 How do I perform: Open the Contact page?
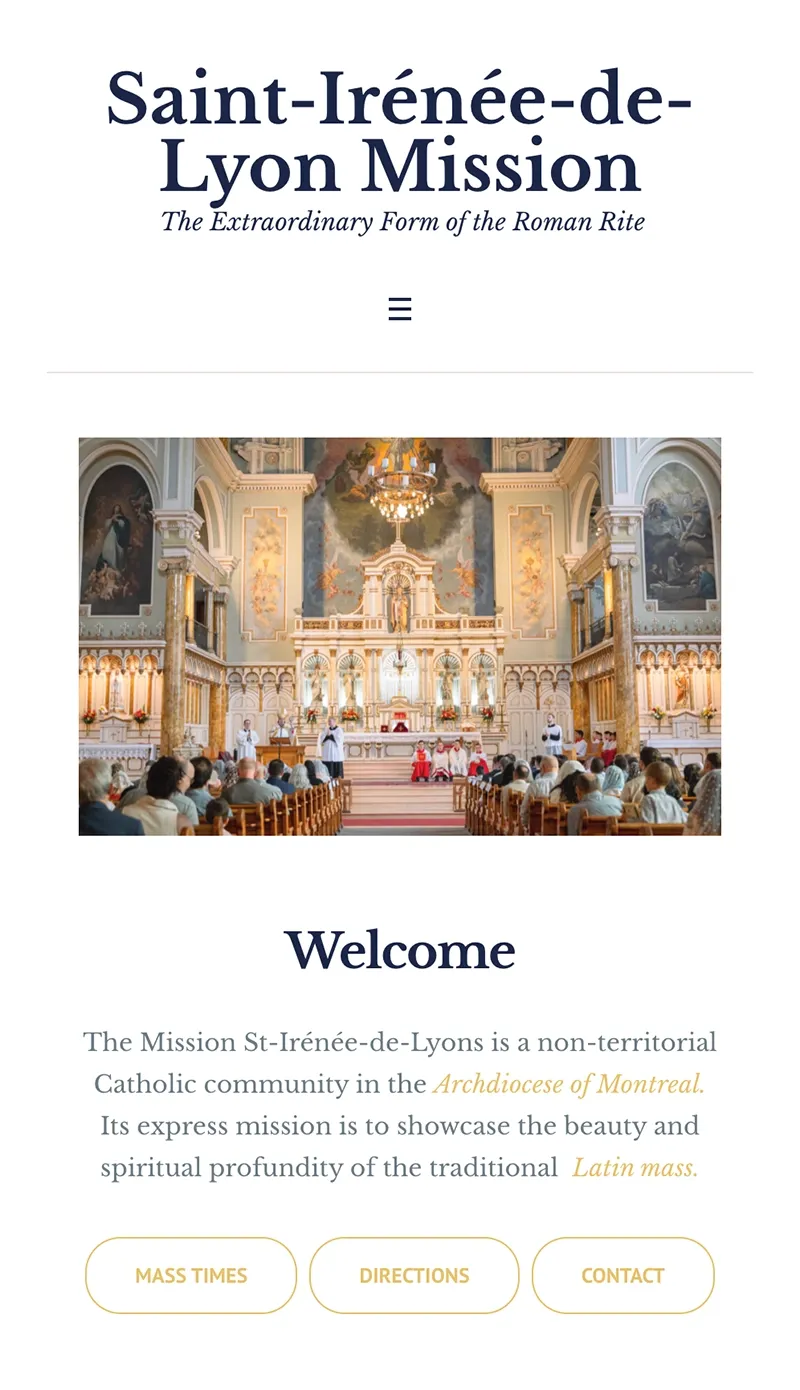622,1275
